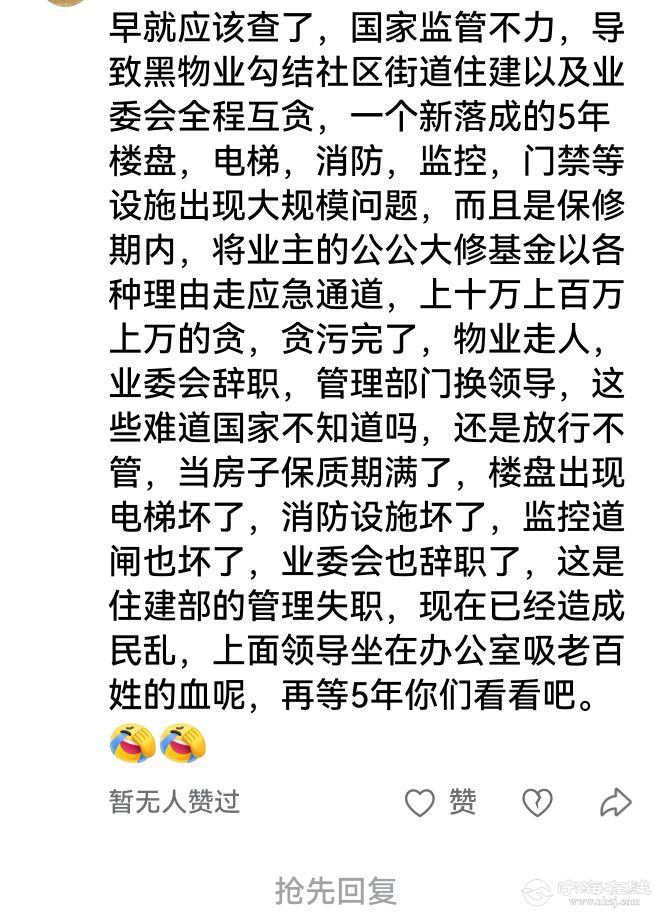Open the 抢先回复 reply field
The image size is (672, 921).
point(336,889)
